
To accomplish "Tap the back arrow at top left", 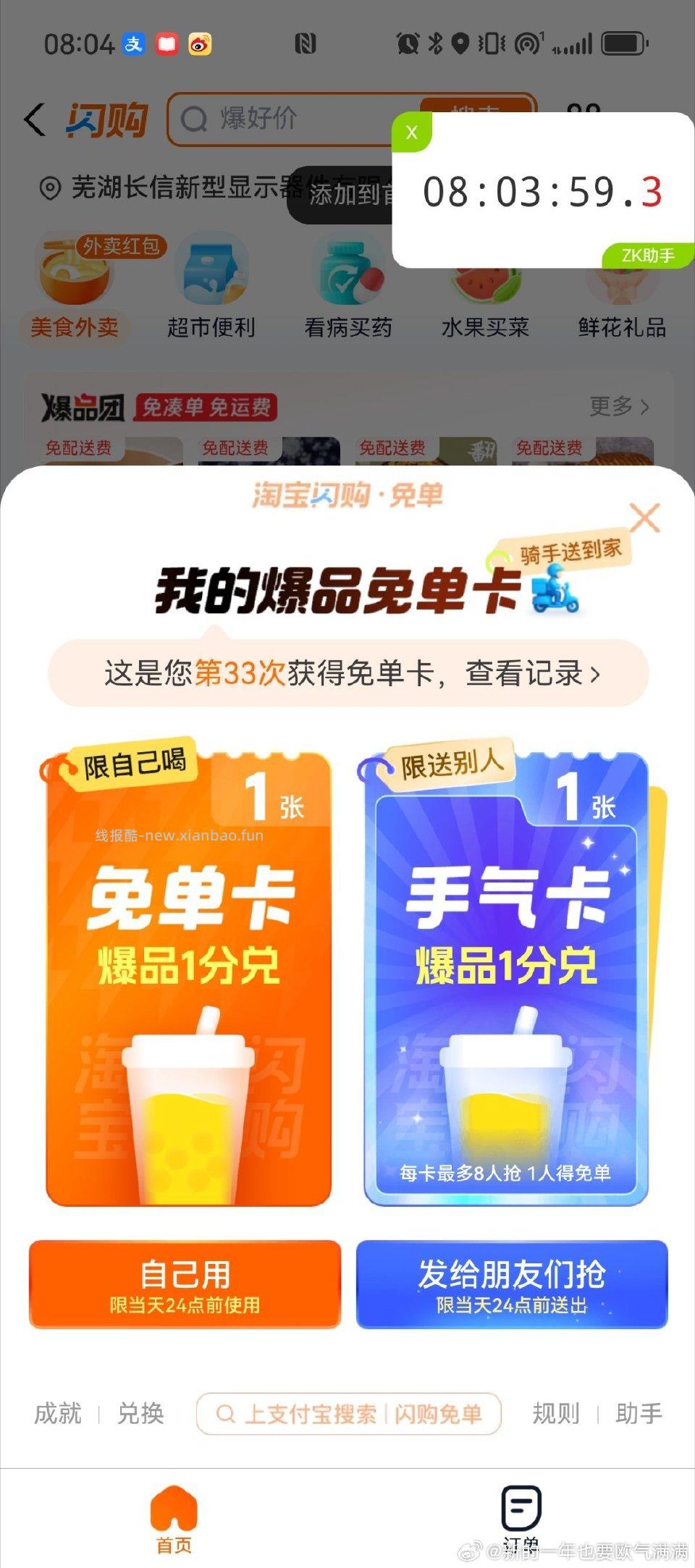I will (34, 119).
